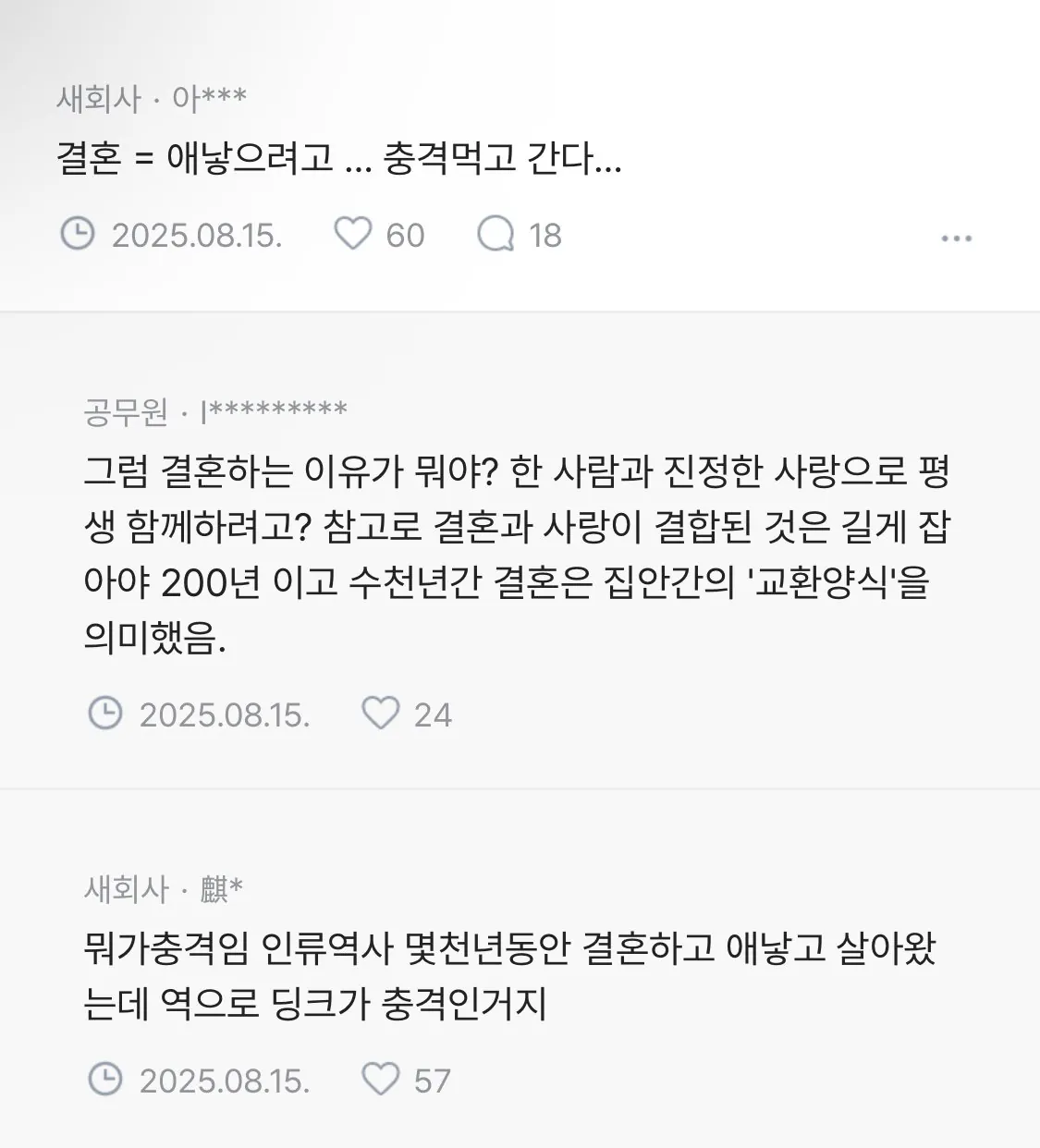Viewport: 1040px width, 1148px height.
Task: Expand the full 공무원 comment text
Action: (518, 555)
